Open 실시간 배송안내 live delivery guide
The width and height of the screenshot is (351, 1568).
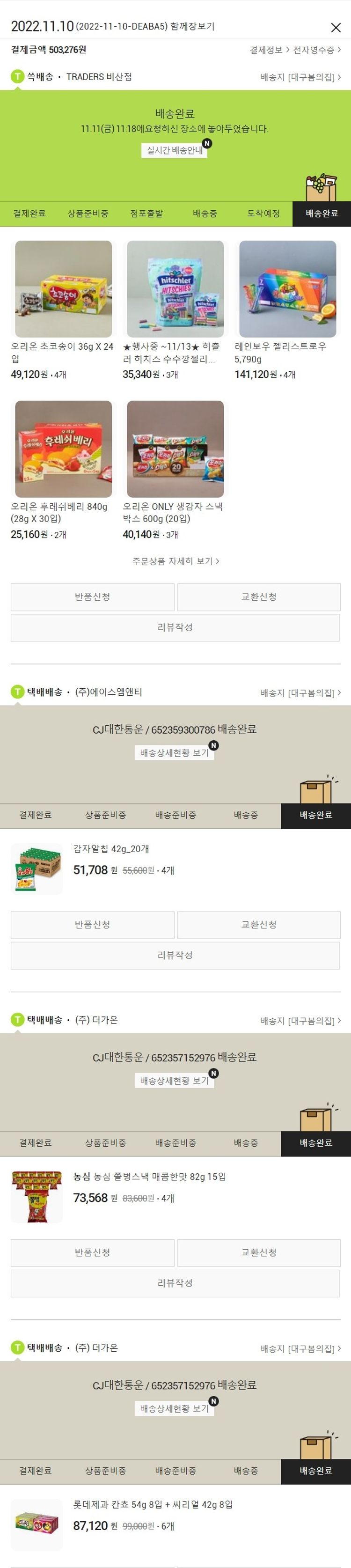point(175,150)
